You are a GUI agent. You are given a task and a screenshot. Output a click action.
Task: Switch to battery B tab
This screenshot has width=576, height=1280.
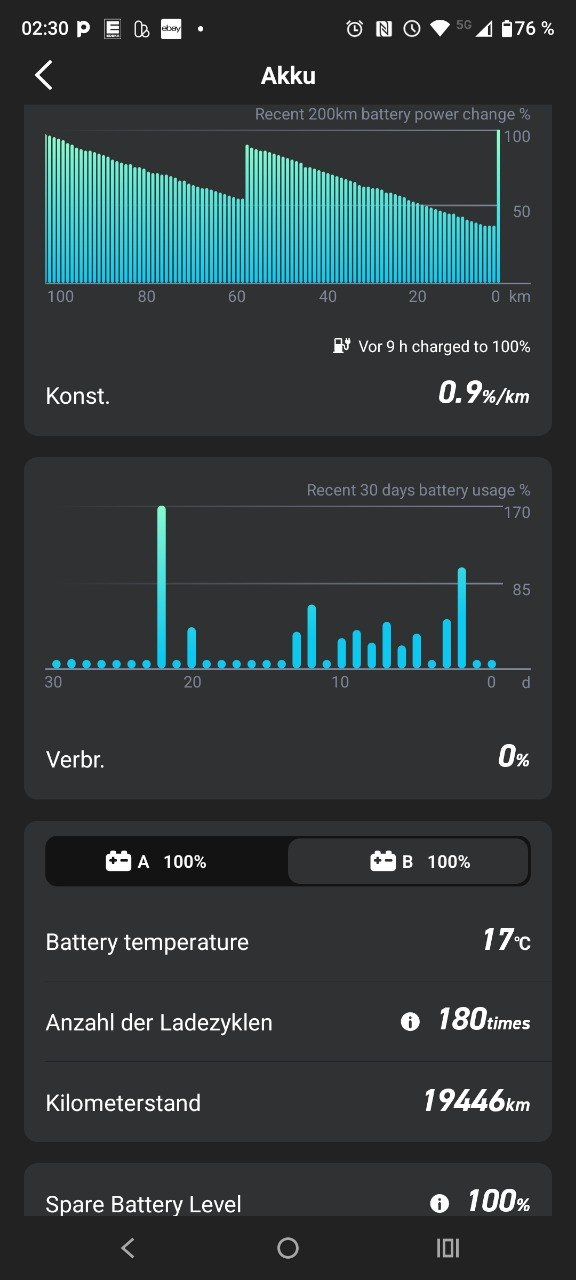(x=408, y=861)
